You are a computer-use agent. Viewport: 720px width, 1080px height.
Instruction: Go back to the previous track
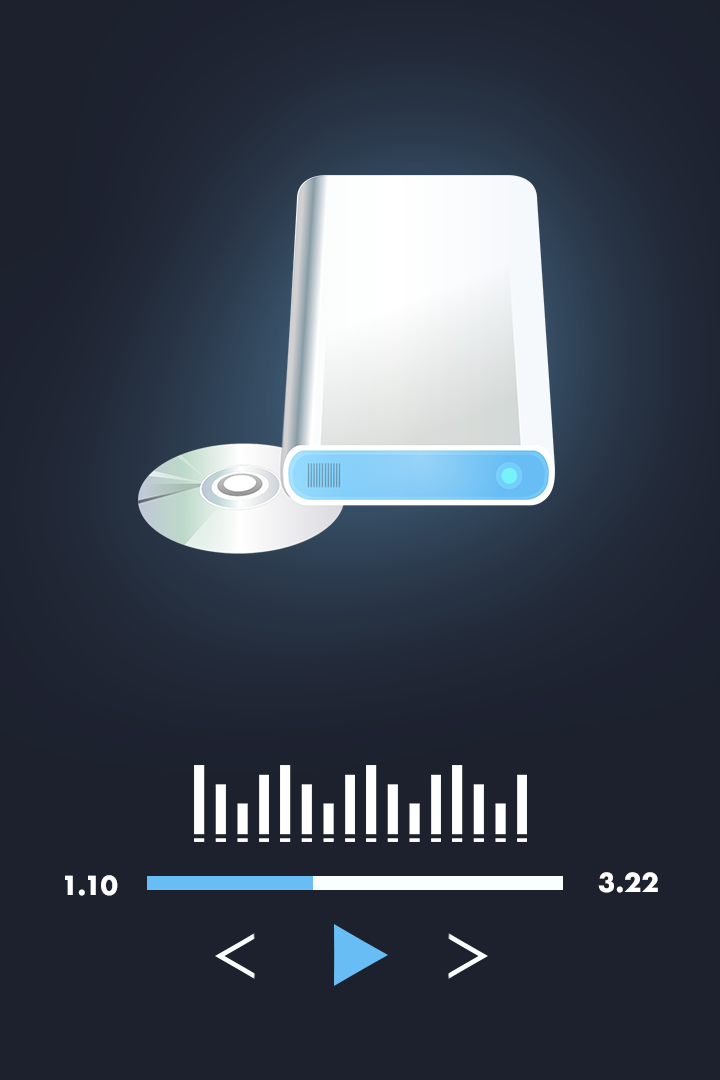(x=237, y=955)
